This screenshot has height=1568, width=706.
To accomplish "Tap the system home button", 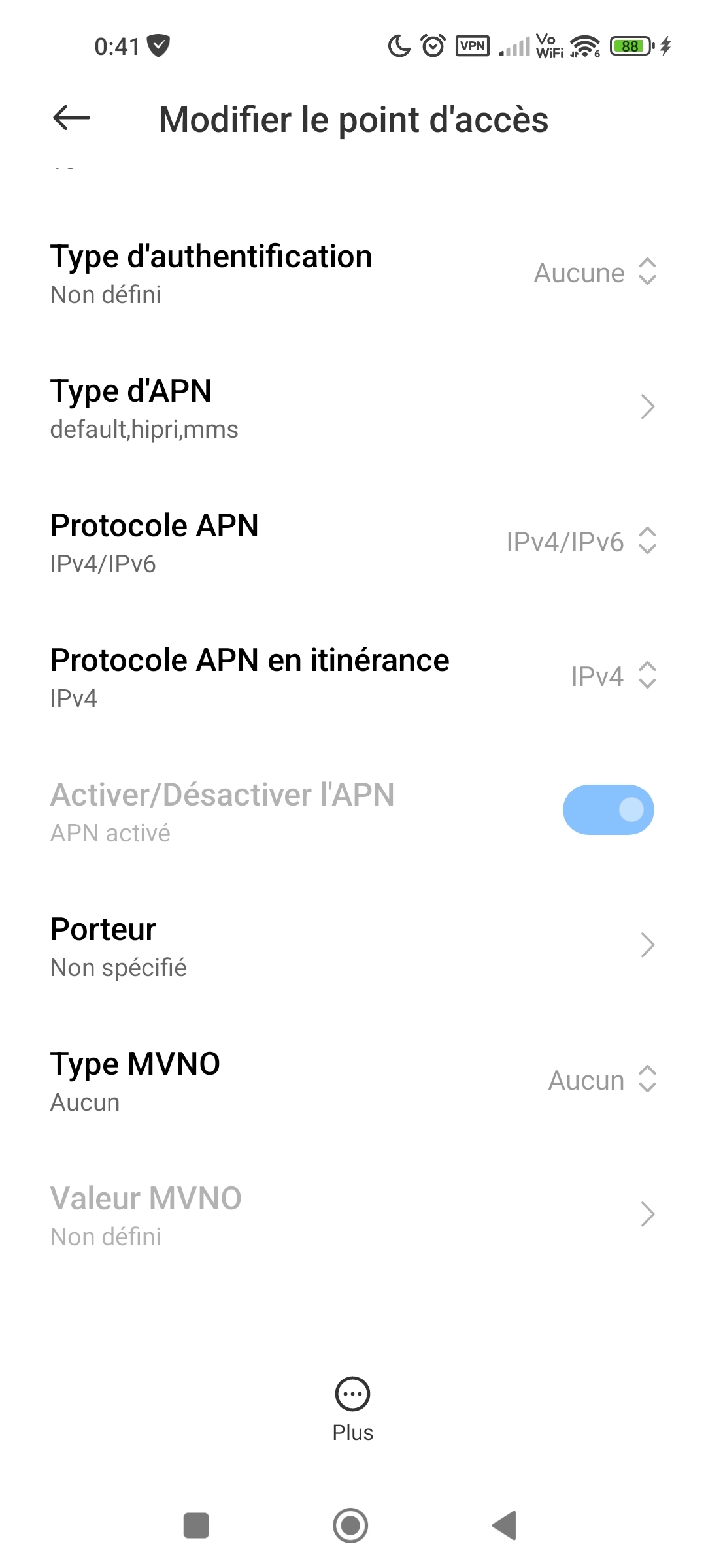I will pos(350,1526).
